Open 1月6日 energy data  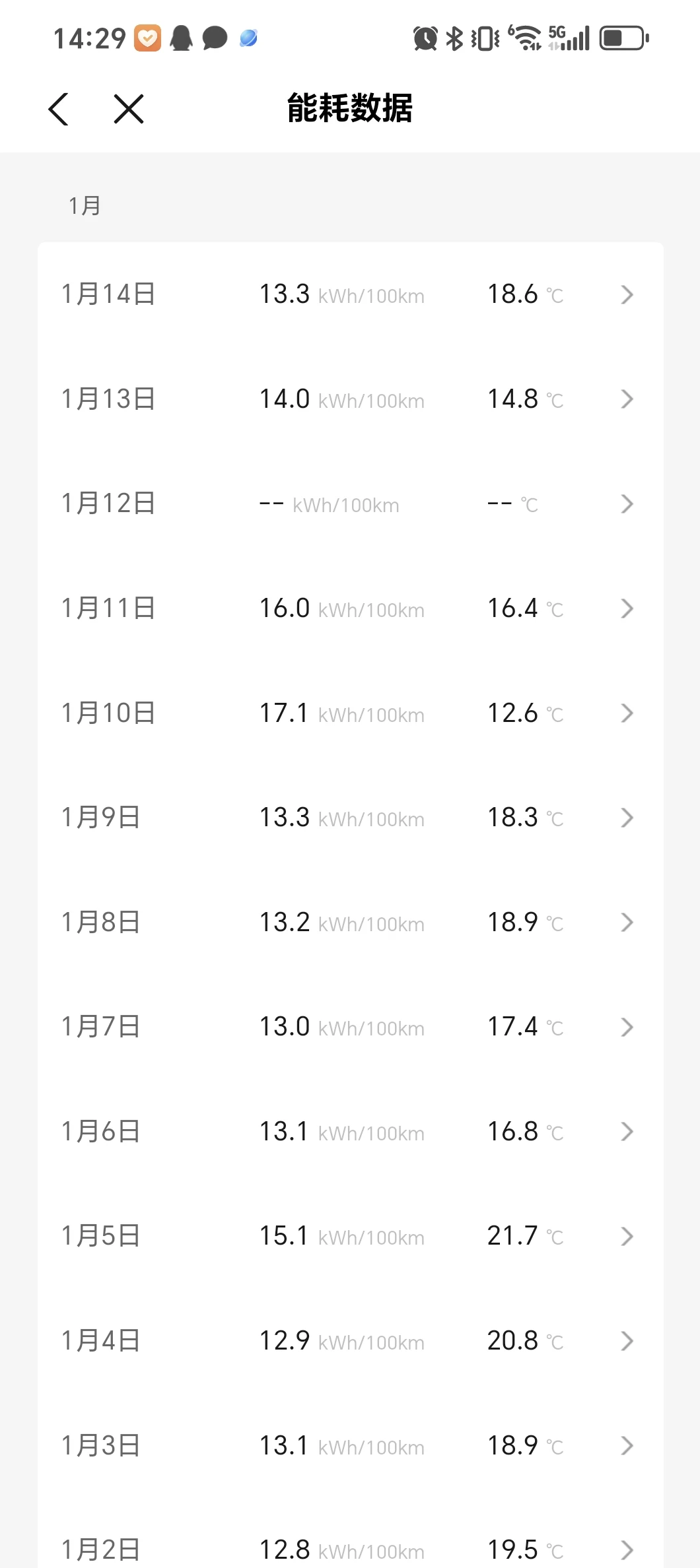pos(351,1132)
